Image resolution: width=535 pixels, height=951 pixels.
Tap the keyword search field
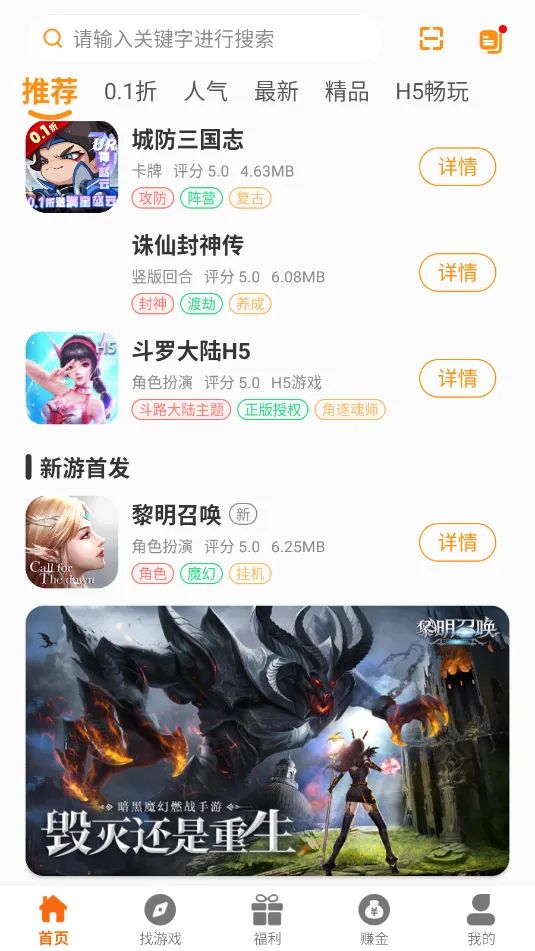(x=204, y=39)
